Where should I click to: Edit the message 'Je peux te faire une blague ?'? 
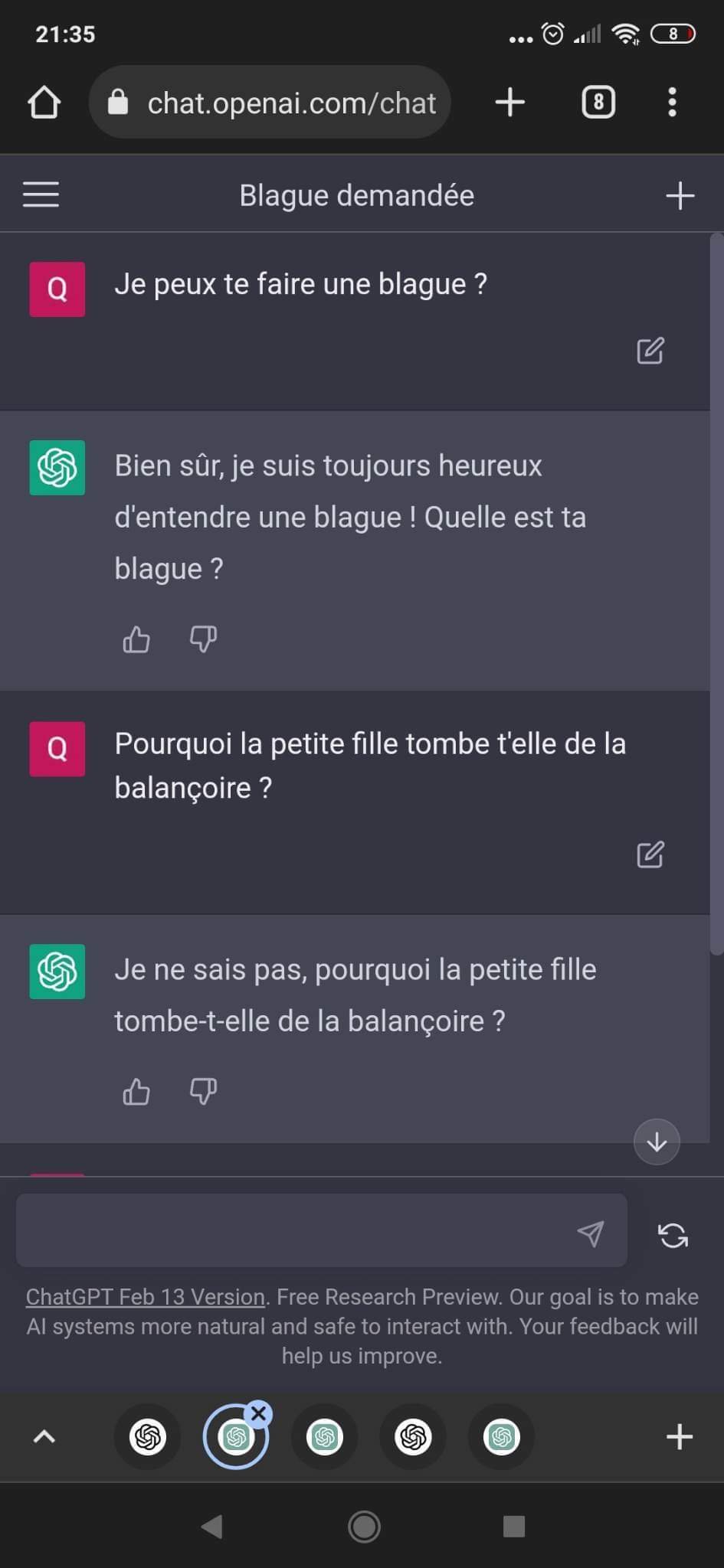[650, 351]
